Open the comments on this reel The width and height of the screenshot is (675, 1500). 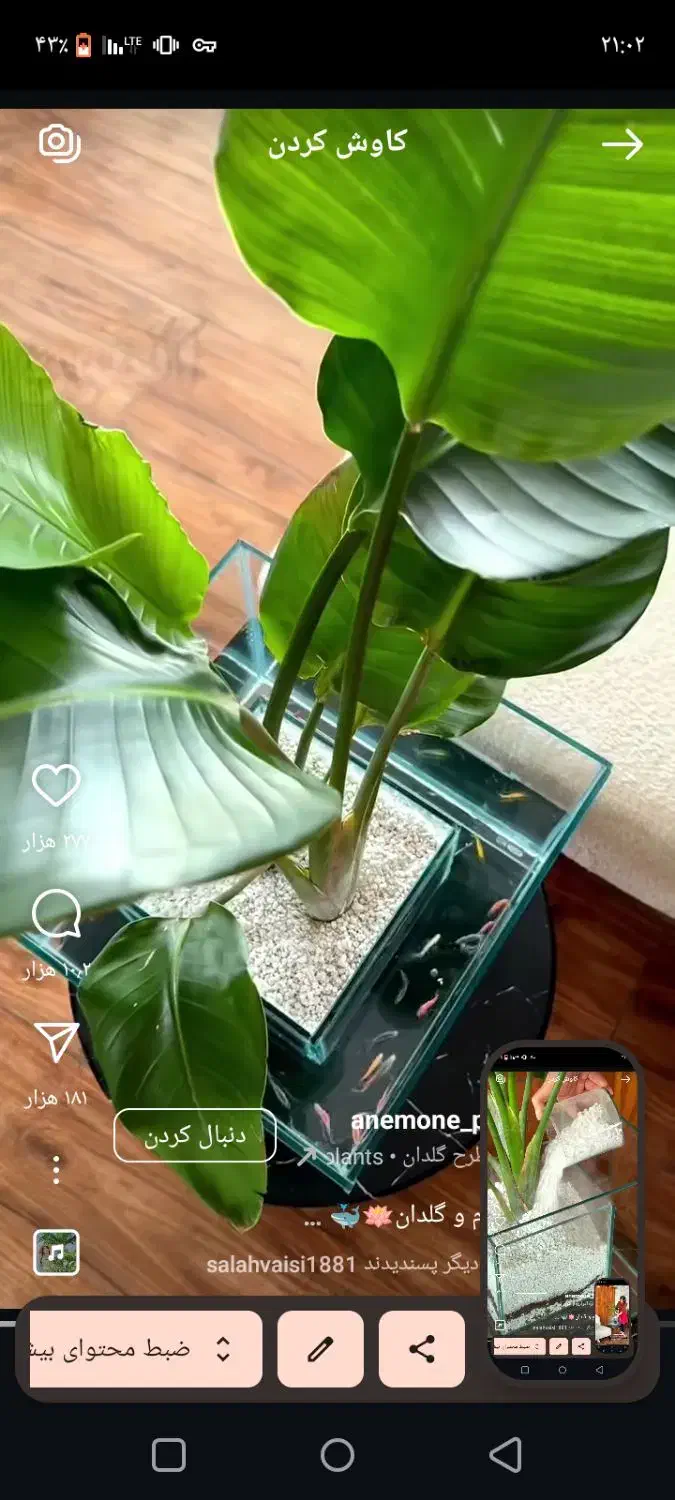(56, 913)
